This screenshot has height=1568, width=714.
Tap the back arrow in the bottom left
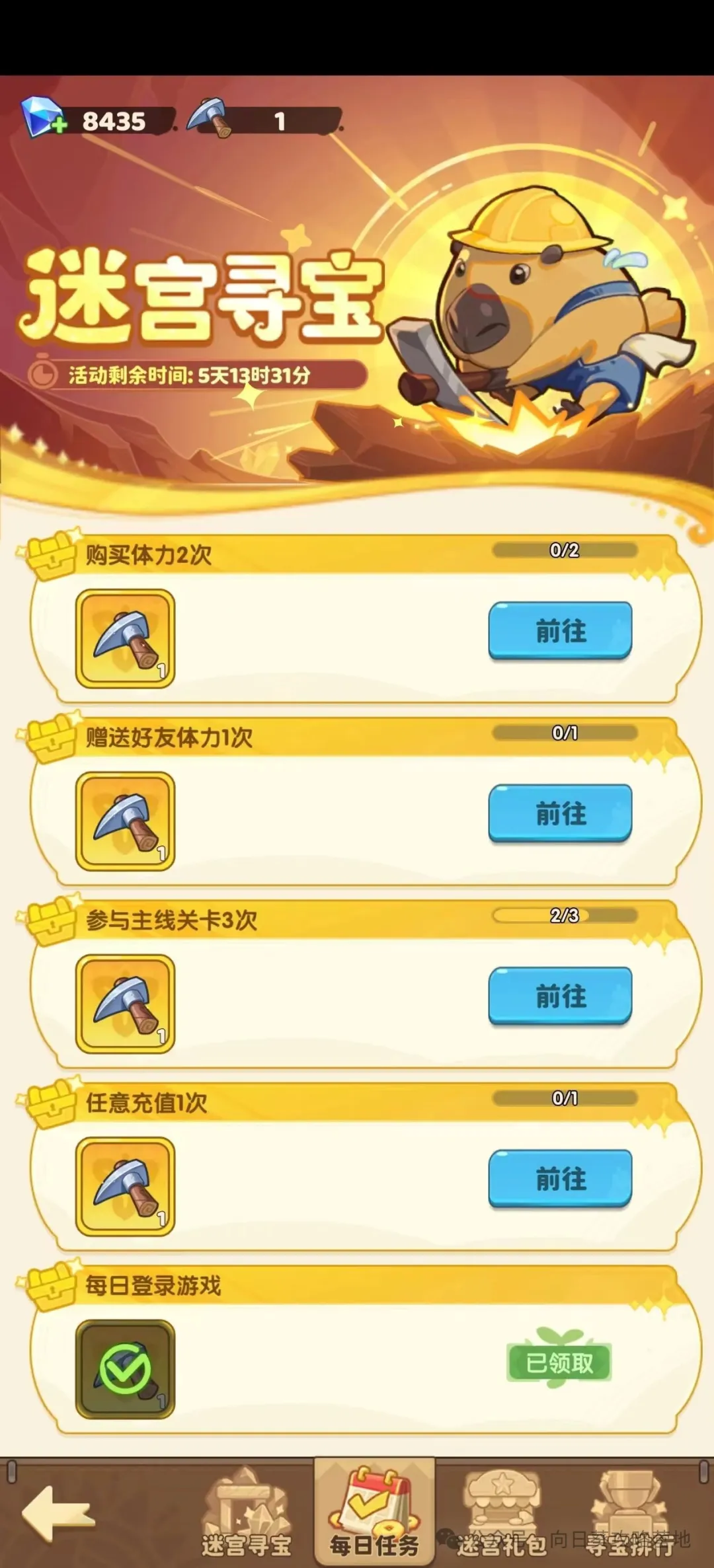(59, 1513)
